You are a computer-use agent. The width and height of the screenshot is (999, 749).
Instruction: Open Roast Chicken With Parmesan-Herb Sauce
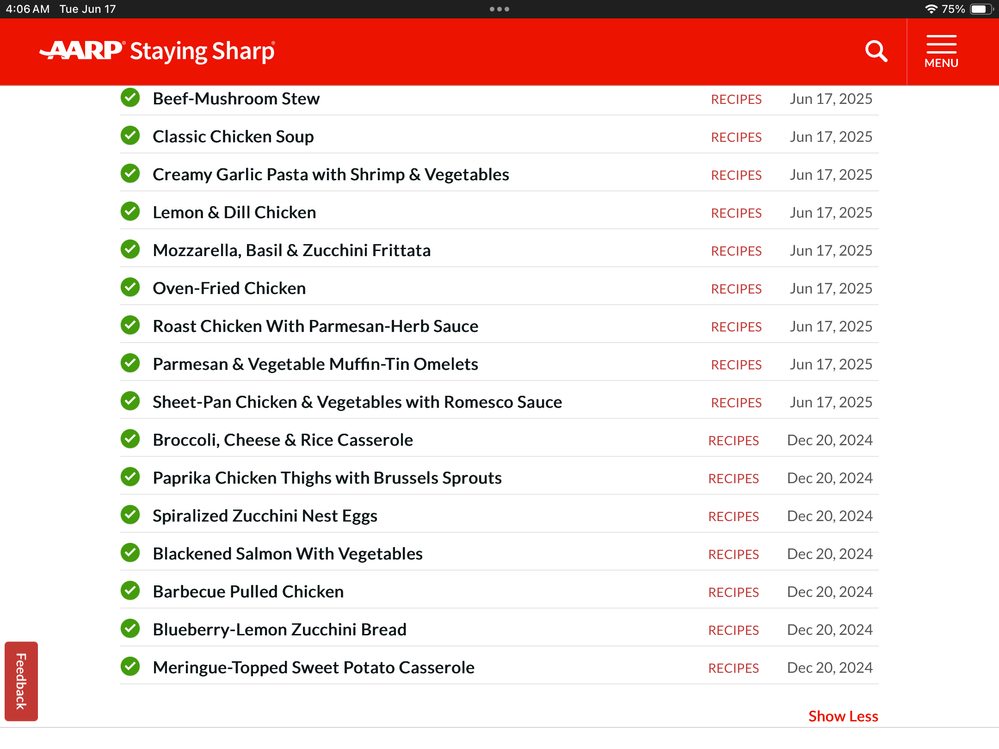coord(315,327)
